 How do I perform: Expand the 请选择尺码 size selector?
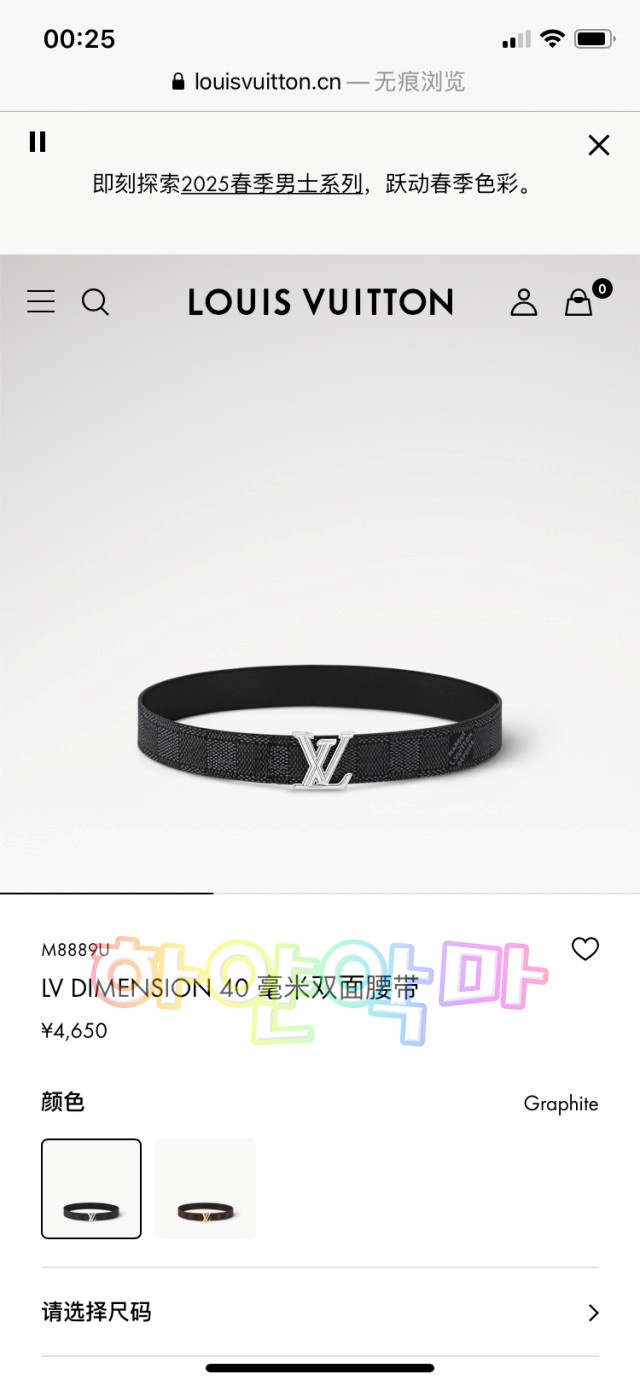pos(320,1312)
